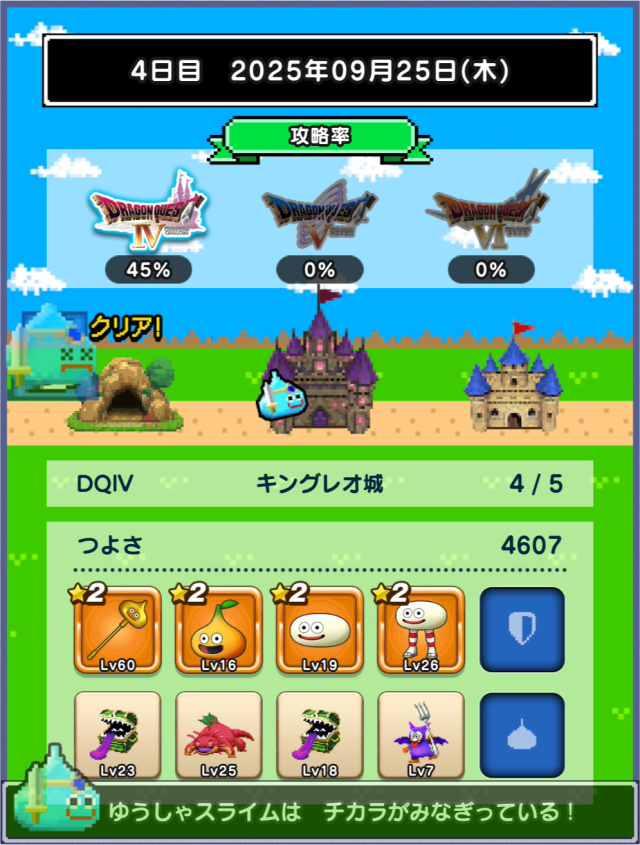This screenshot has height=845, width=640.
Task: Open the Lv60 golden staff card
Action: pos(117,630)
